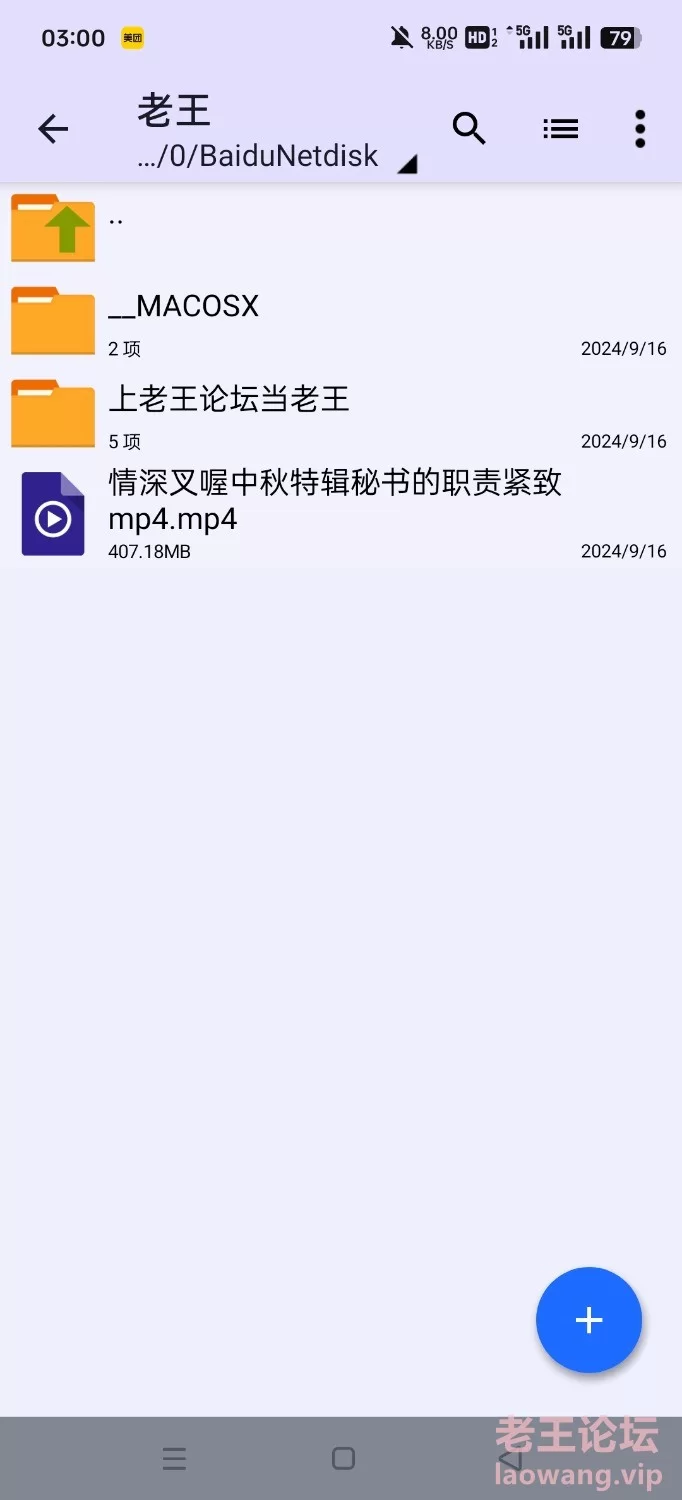Expand the BaiduNetdisk path dropdown
This screenshot has width=682, height=1500.
406,164
